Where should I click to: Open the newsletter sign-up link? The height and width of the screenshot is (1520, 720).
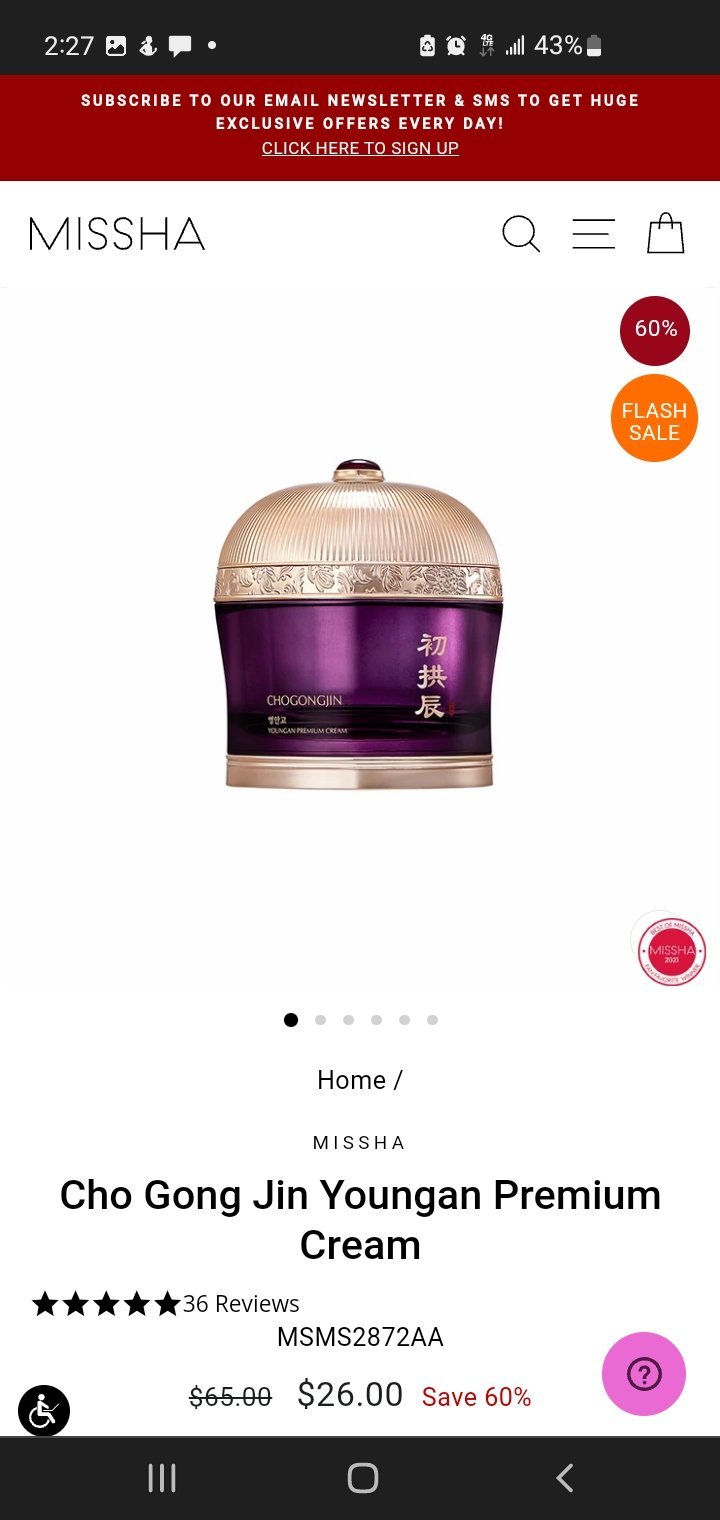tap(360, 148)
